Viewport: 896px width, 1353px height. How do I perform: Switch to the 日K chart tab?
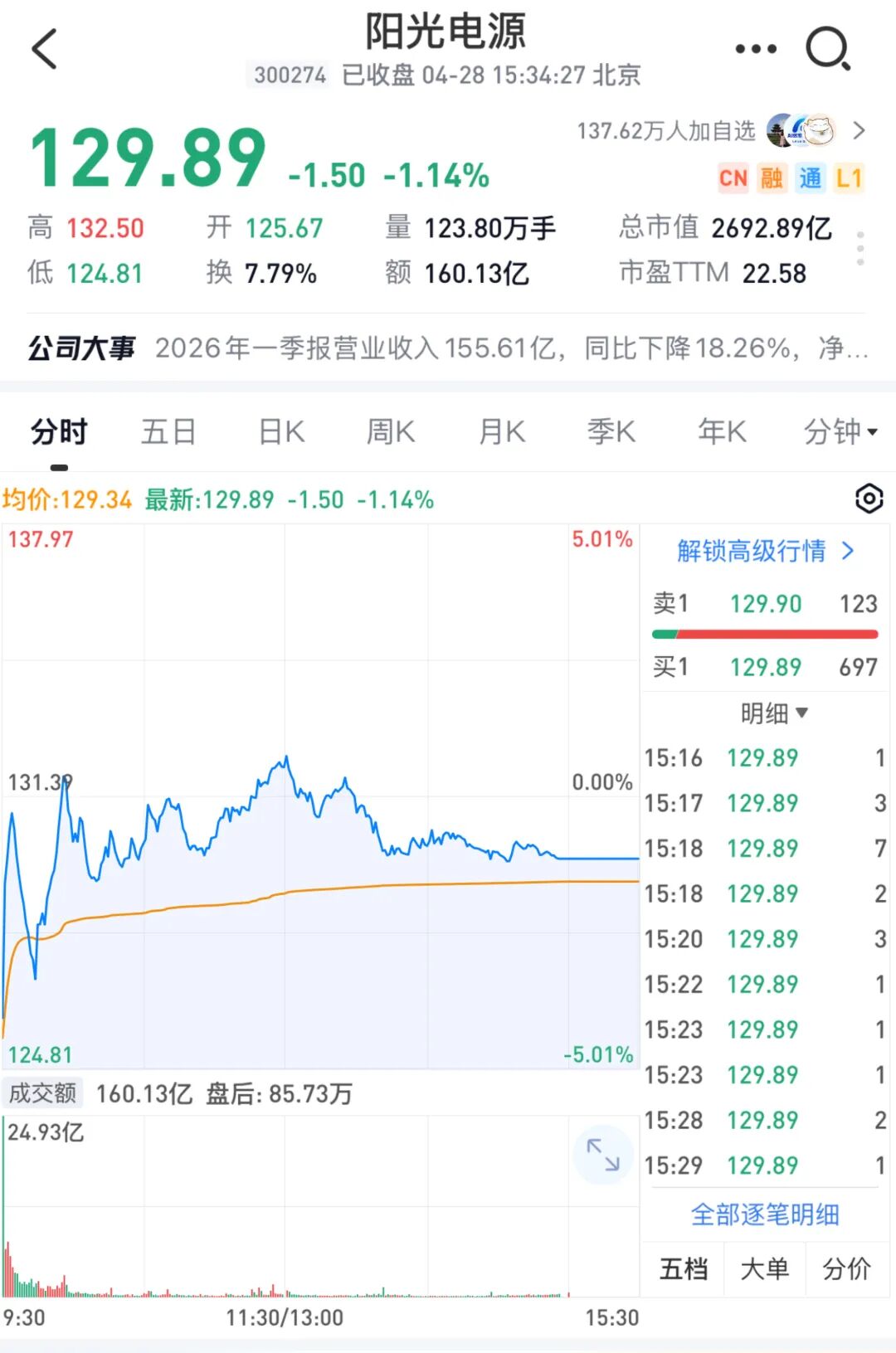tap(281, 432)
